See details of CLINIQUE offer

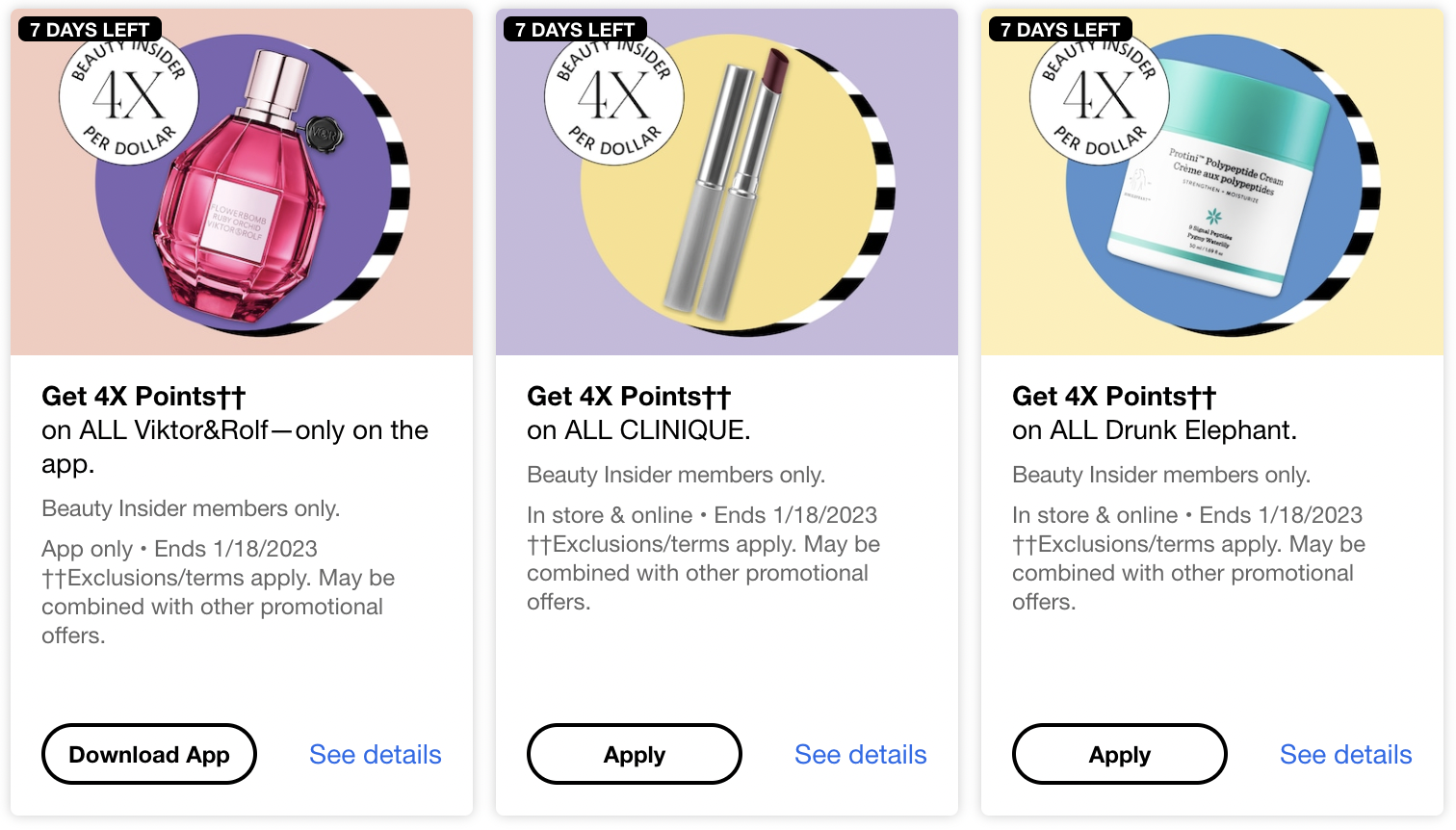coord(860,754)
